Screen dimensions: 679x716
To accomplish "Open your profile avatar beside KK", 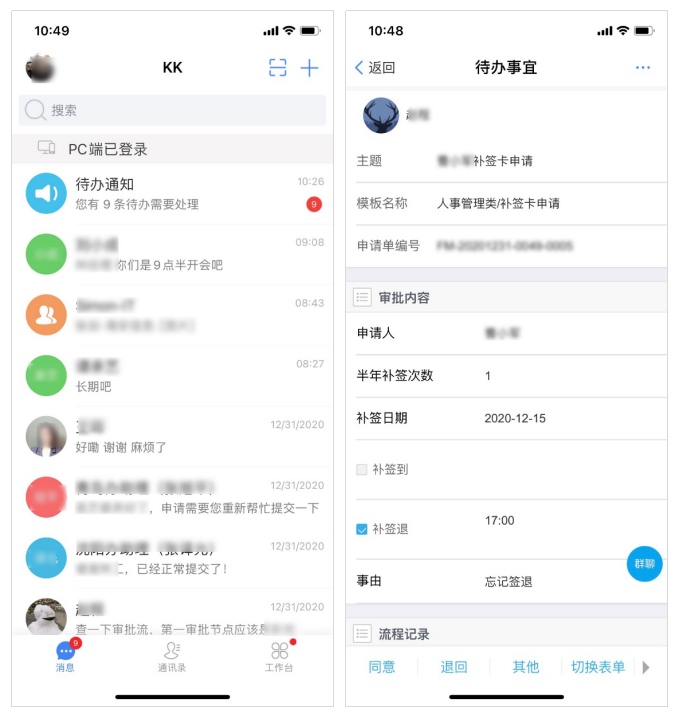I will tap(42, 68).
